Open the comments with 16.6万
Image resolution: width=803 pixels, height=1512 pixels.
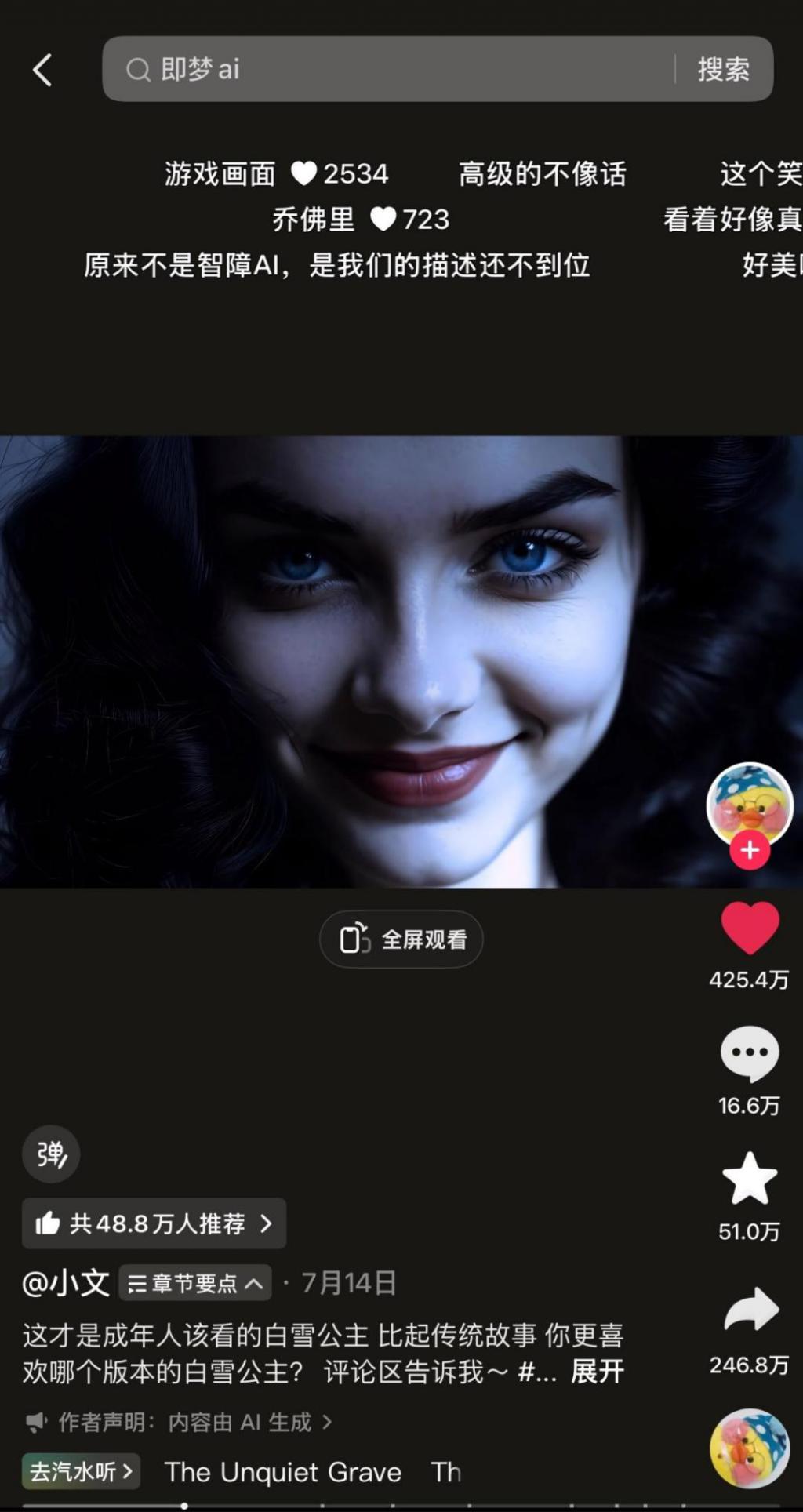[750, 1053]
